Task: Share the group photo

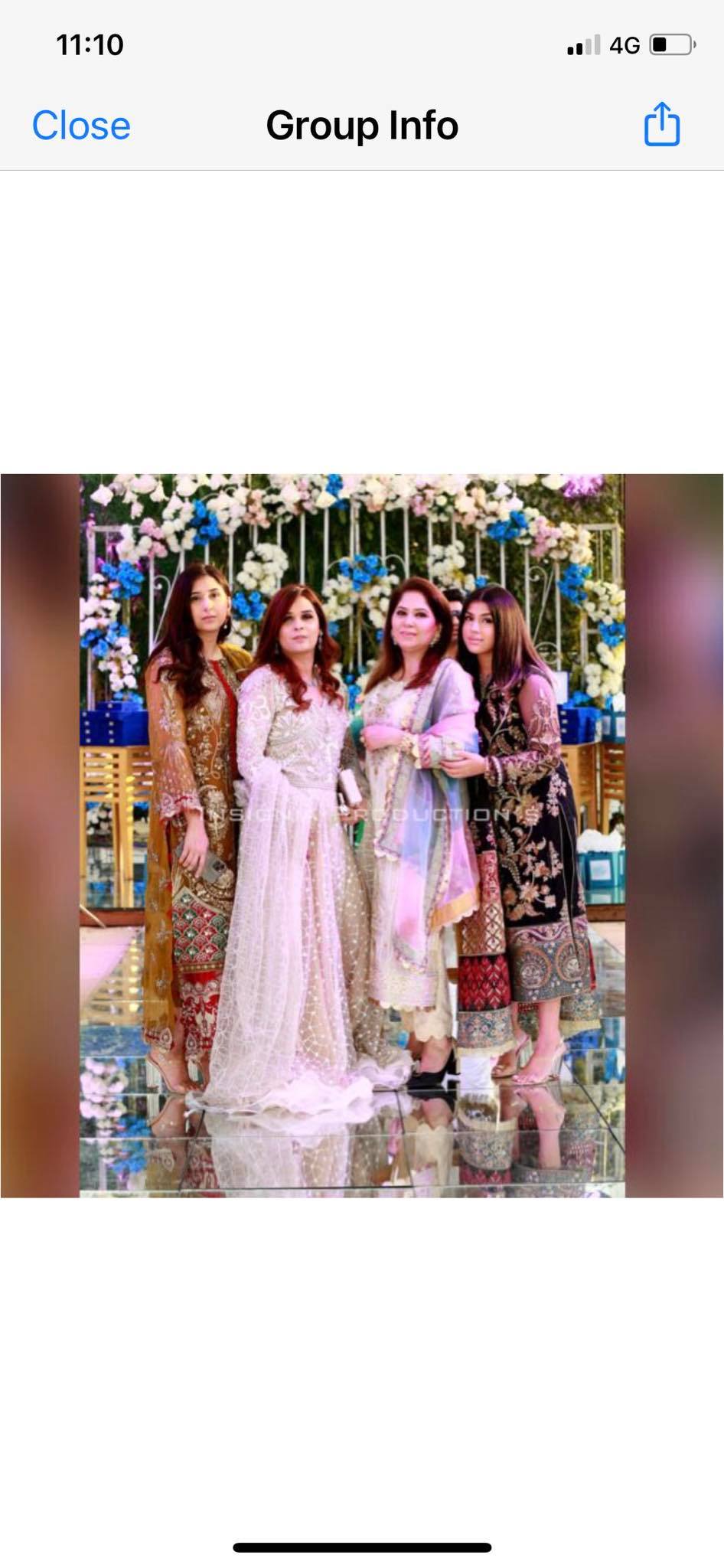Action: coord(662,124)
